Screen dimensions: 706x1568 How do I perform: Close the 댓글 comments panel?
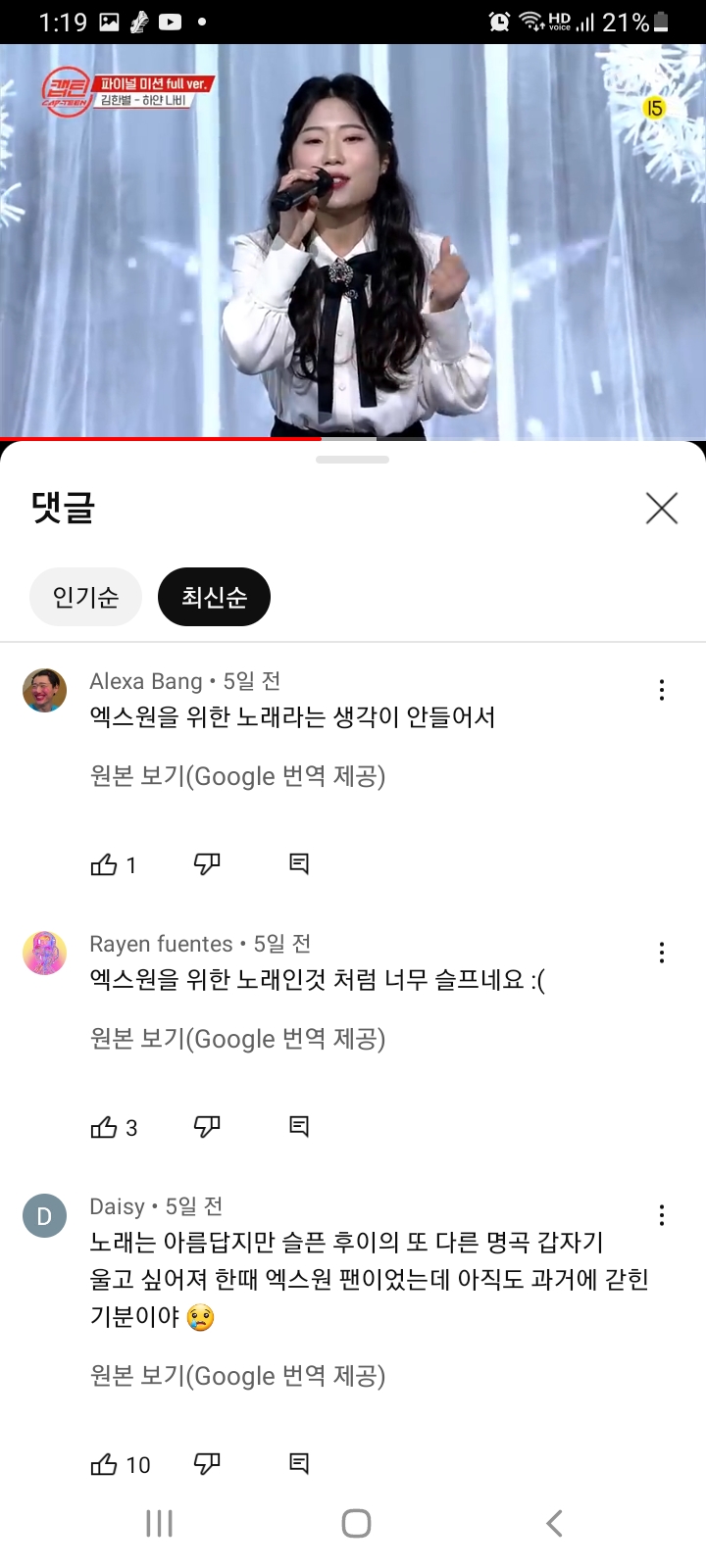pos(661,509)
